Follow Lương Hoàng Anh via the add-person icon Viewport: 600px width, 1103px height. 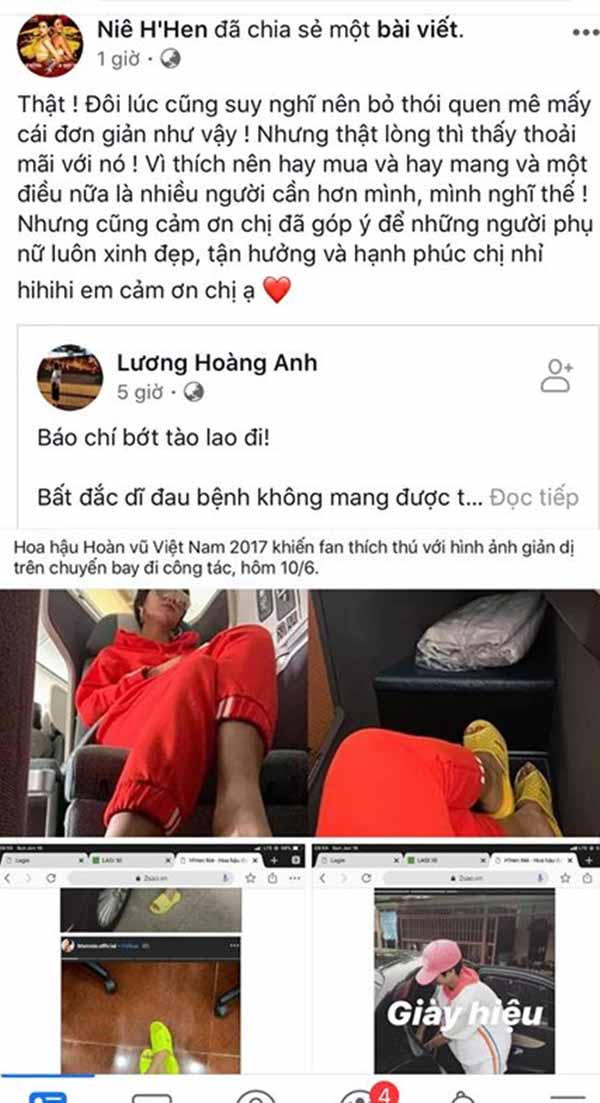click(x=555, y=376)
